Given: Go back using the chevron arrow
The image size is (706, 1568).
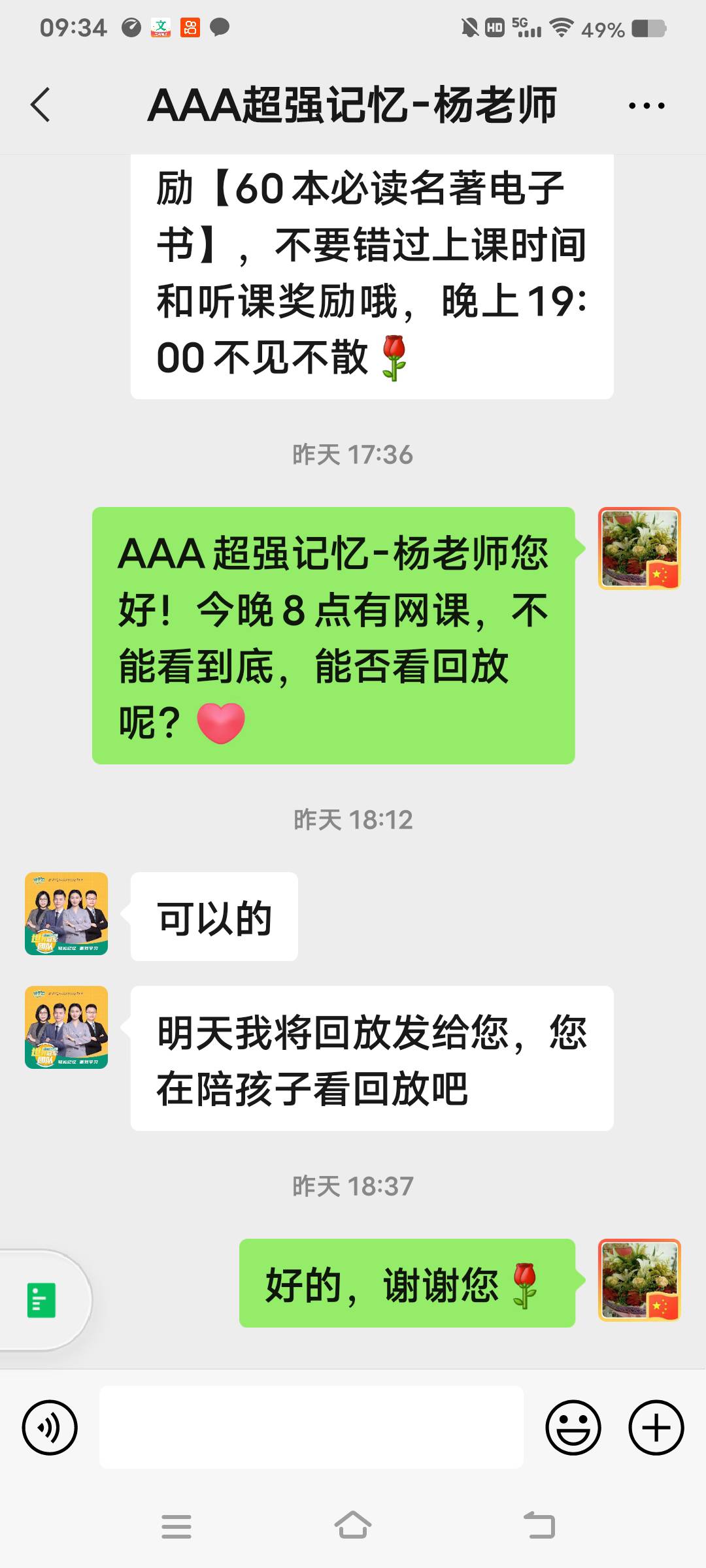Looking at the screenshot, I should tap(41, 105).
